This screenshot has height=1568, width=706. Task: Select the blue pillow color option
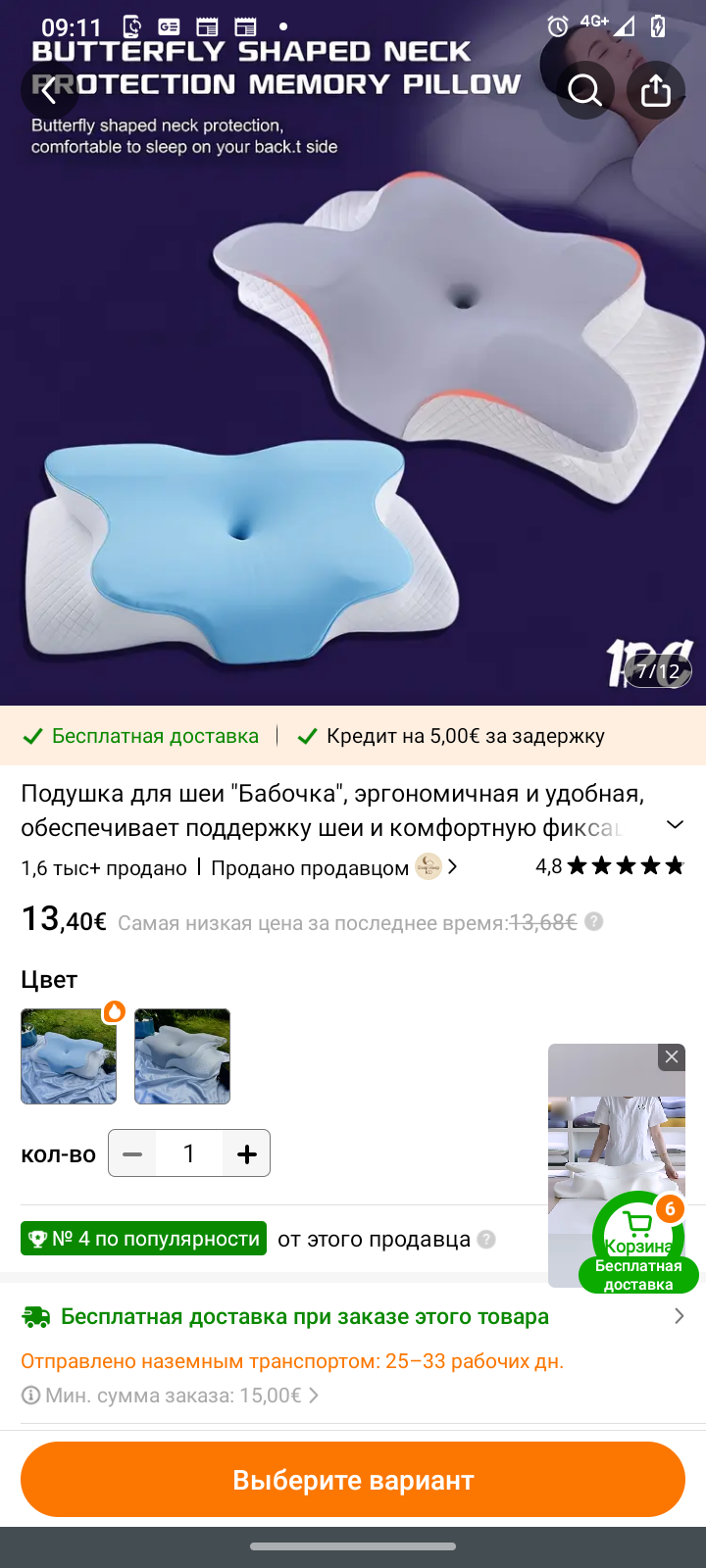[x=69, y=1056]
